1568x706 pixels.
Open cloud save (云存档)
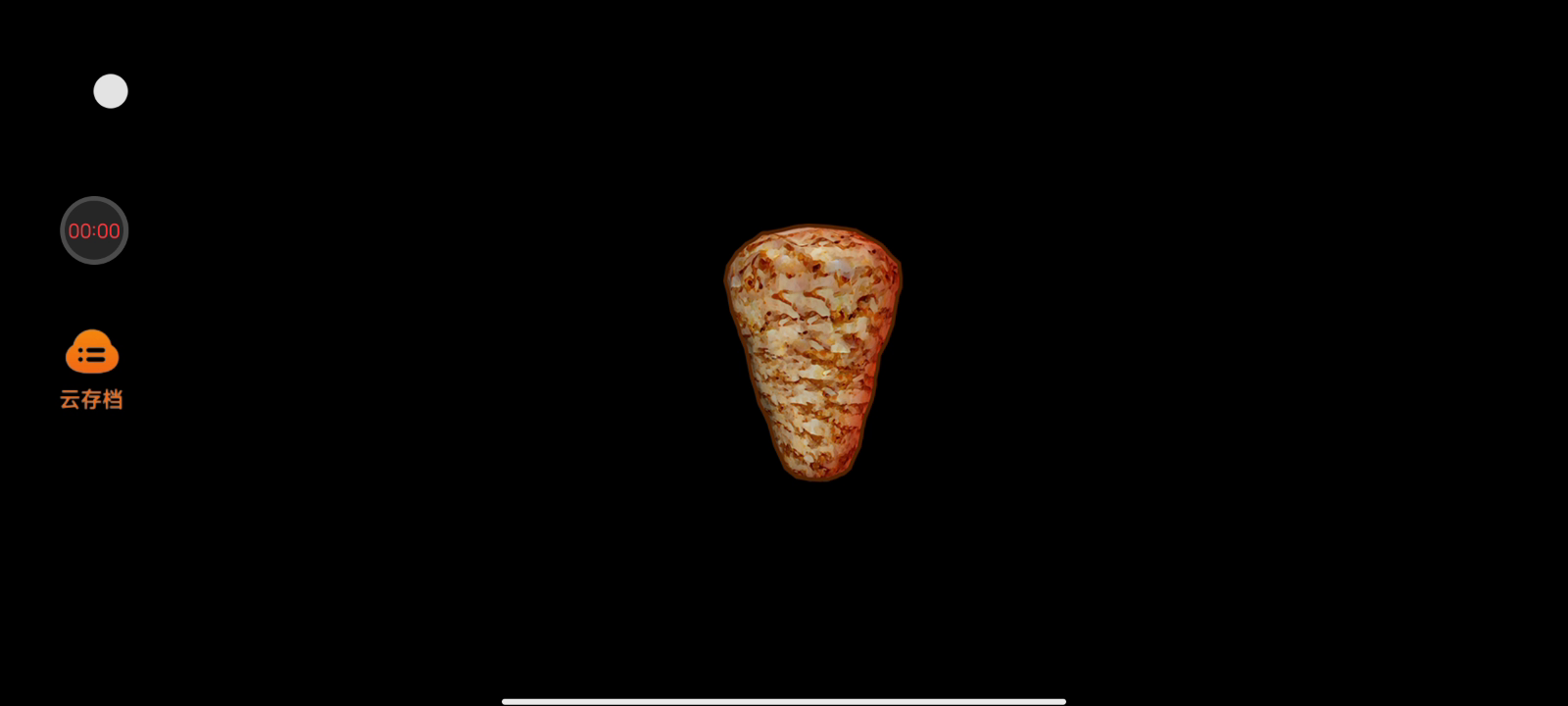click(x=92, y=367)
